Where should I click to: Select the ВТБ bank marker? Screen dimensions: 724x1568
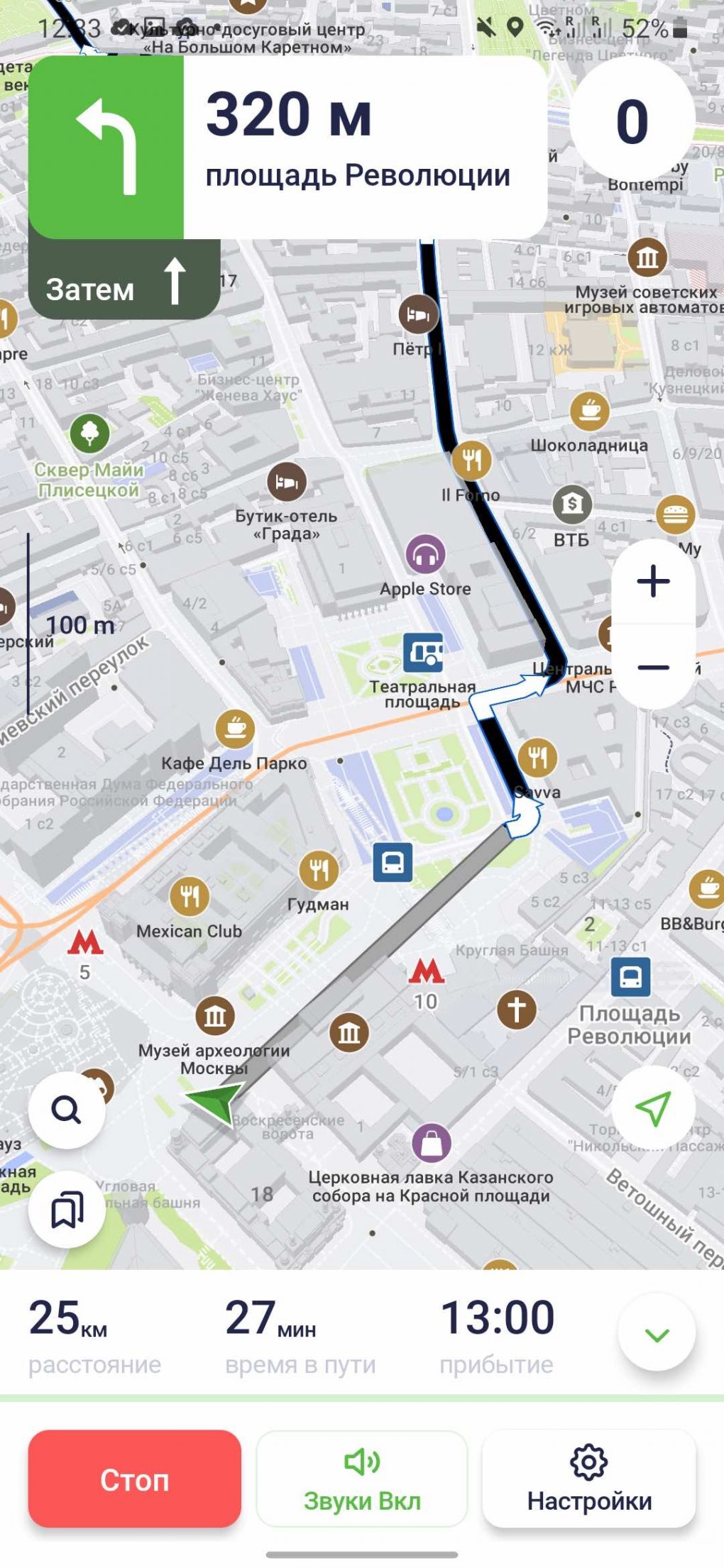[572, 504]
